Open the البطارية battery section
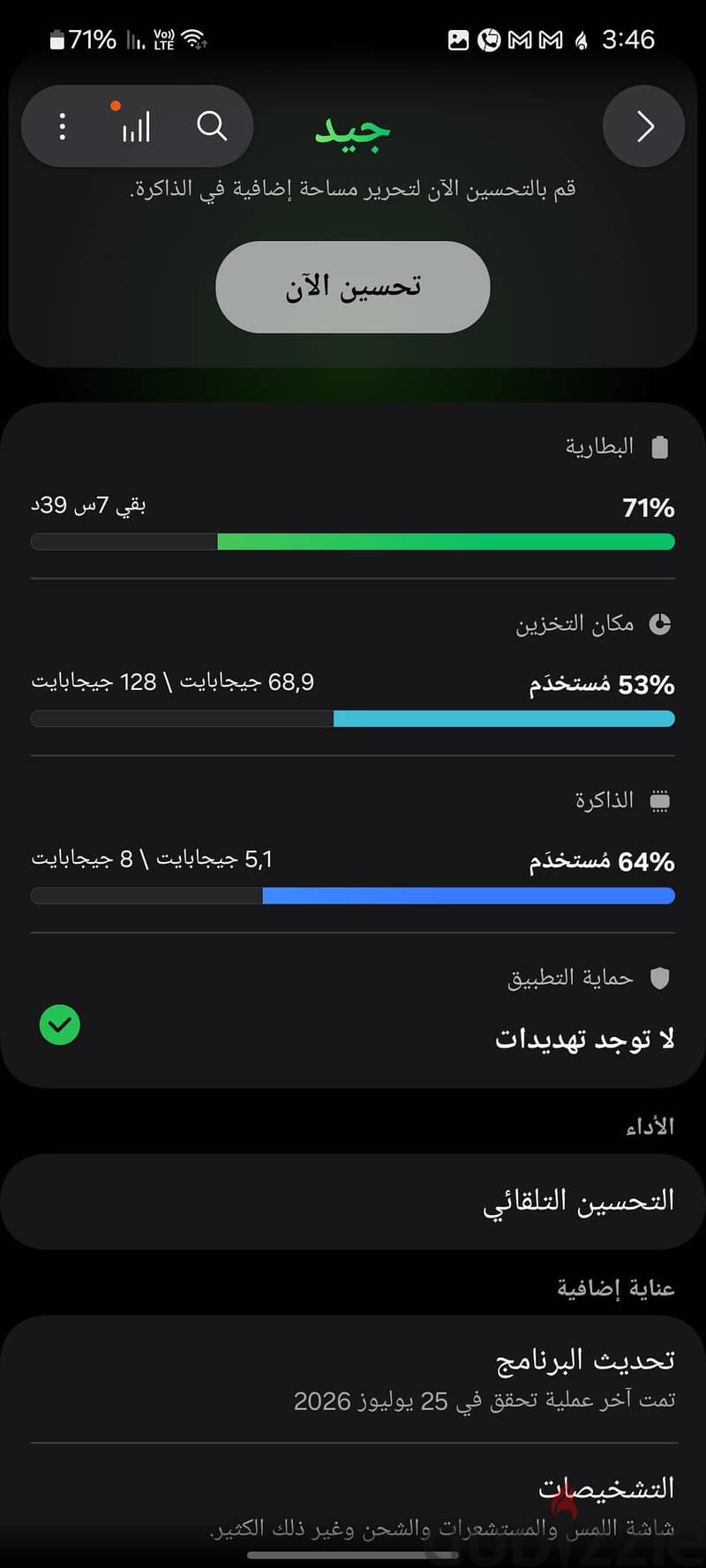Image resolution: width=706 pixels, height=1568 pixels. [353, 492]
